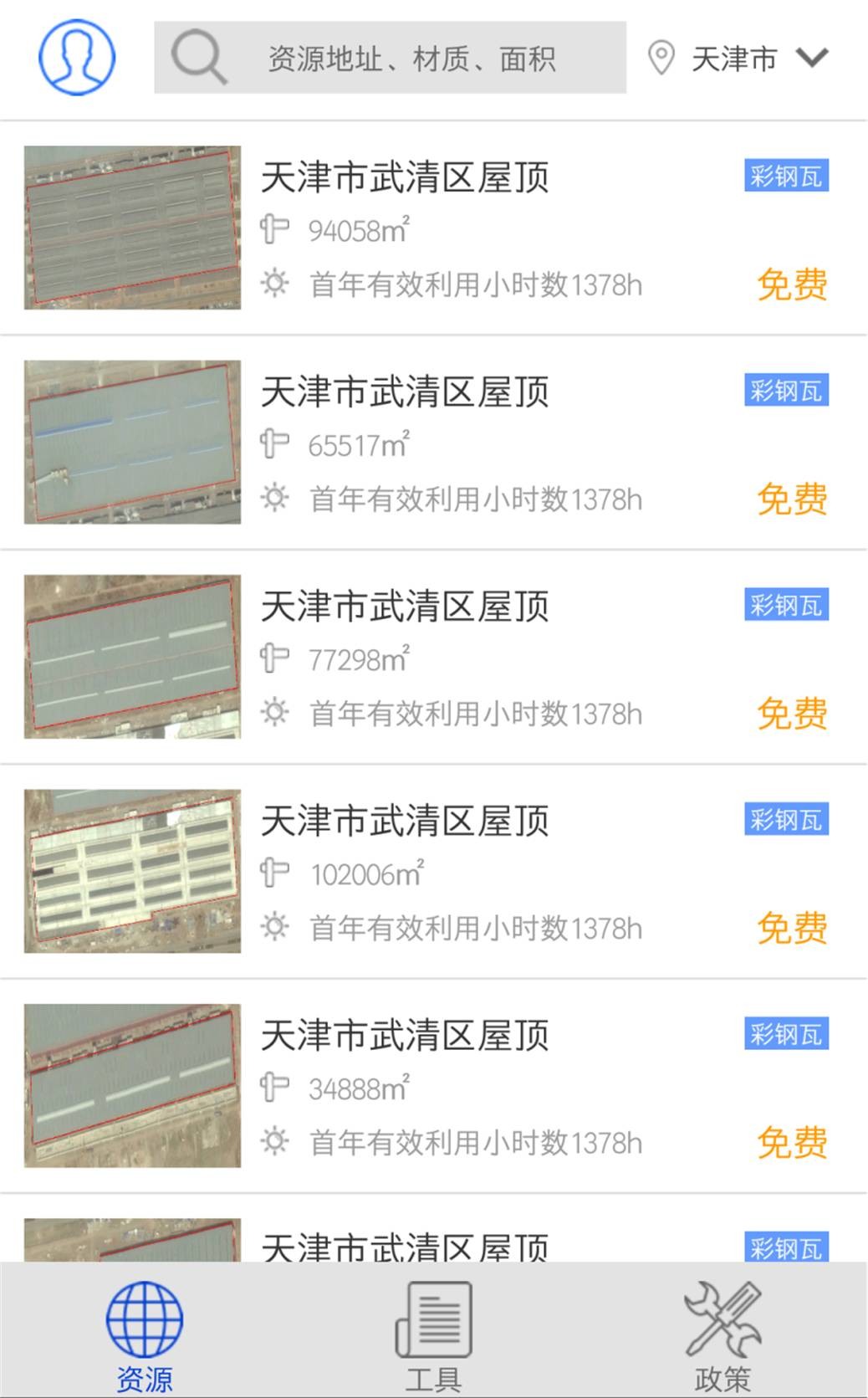The height and width of the screenshot is (1398, 868).
Task: Open the 34888㎡ rooftop listing
Action: pos(433,1086)
